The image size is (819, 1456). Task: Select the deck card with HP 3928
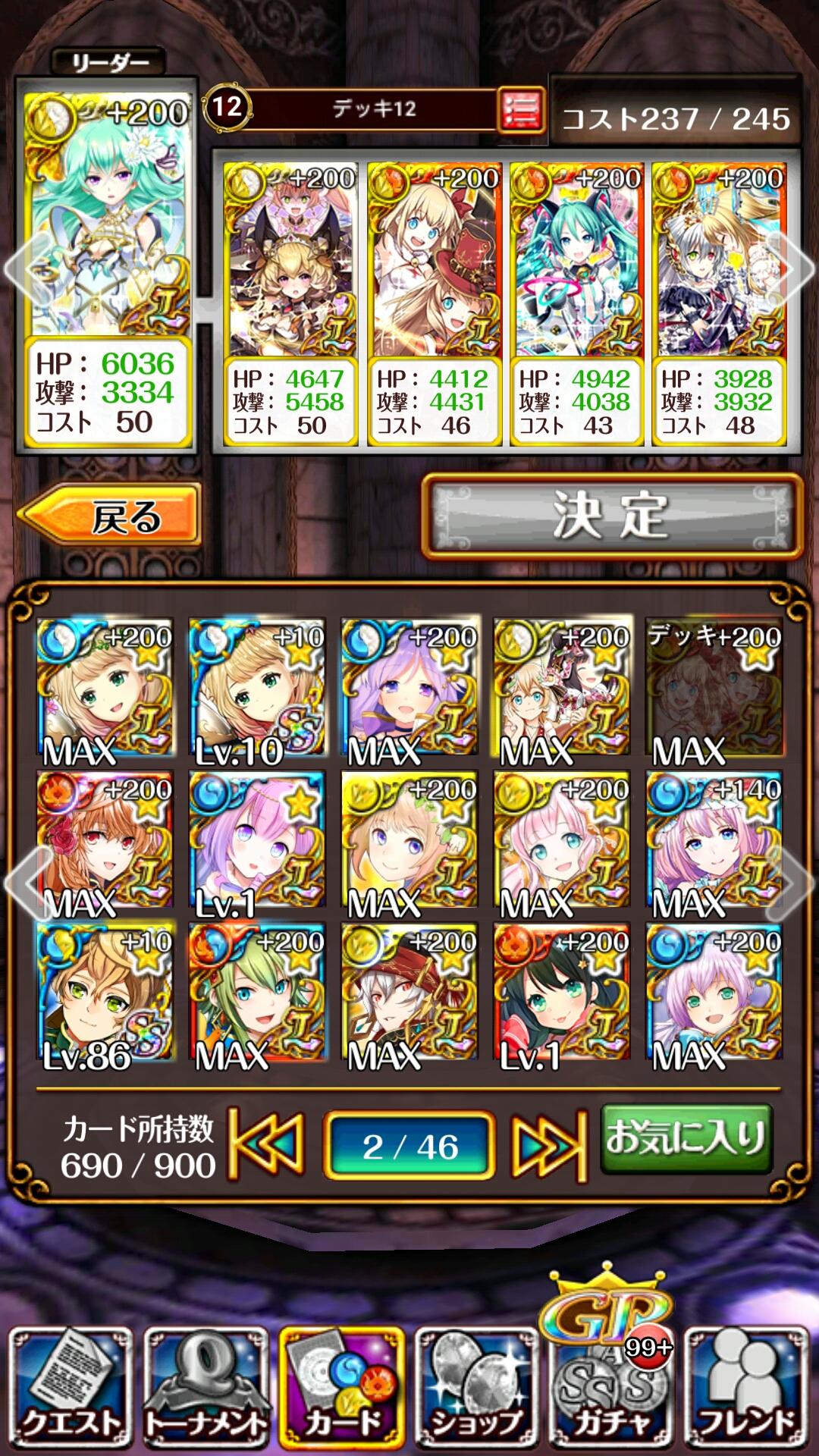click(719, 303)
